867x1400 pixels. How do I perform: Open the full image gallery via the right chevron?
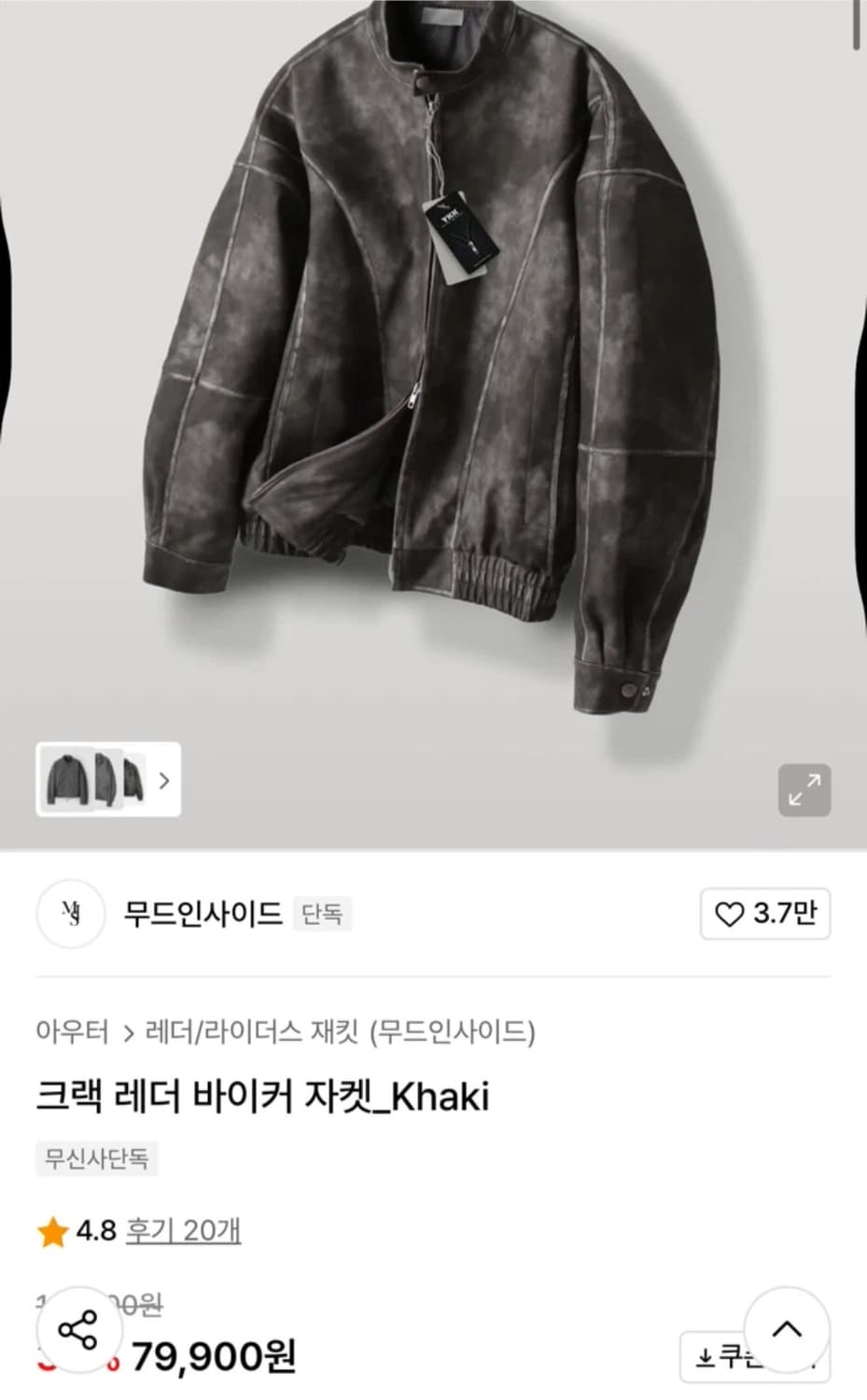164,781
